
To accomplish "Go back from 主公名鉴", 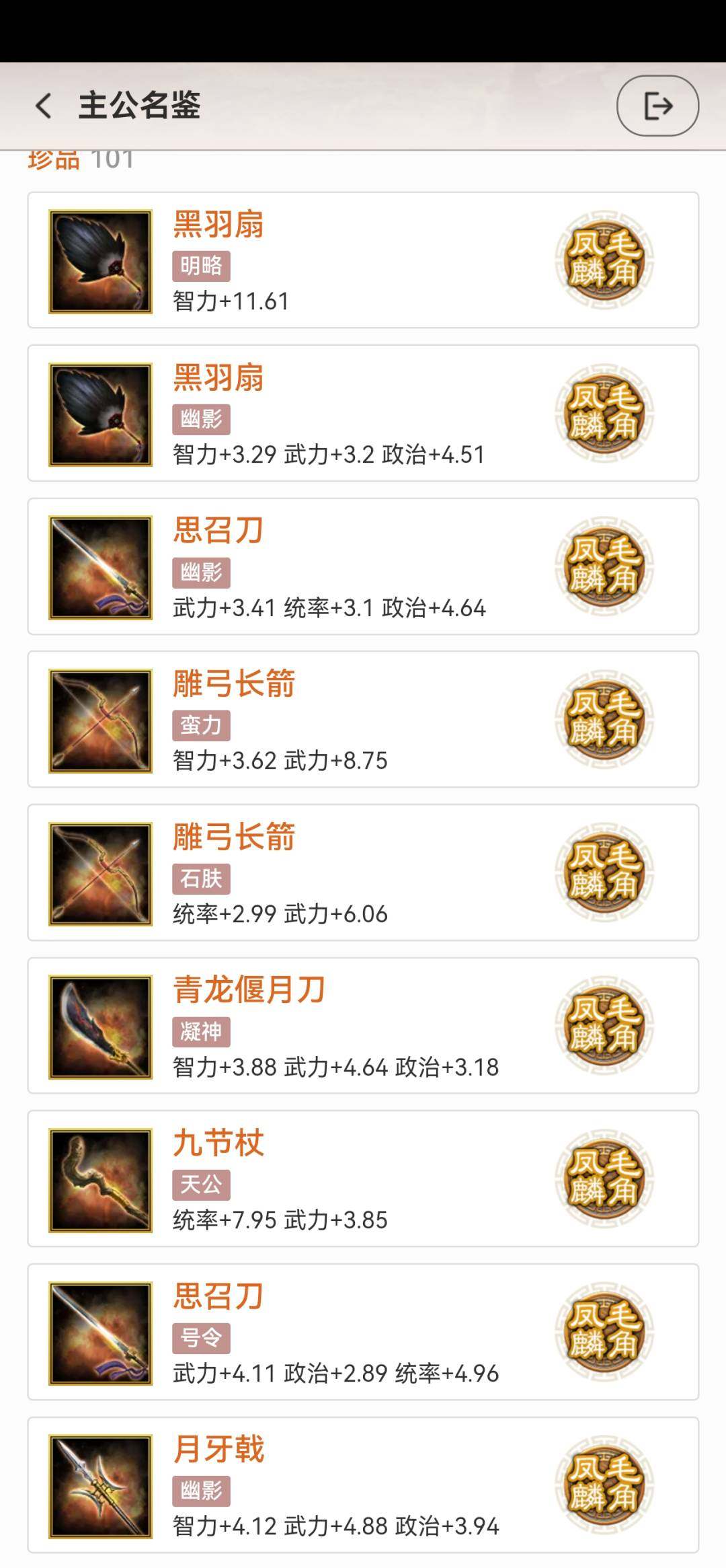I will click(44, 106).
